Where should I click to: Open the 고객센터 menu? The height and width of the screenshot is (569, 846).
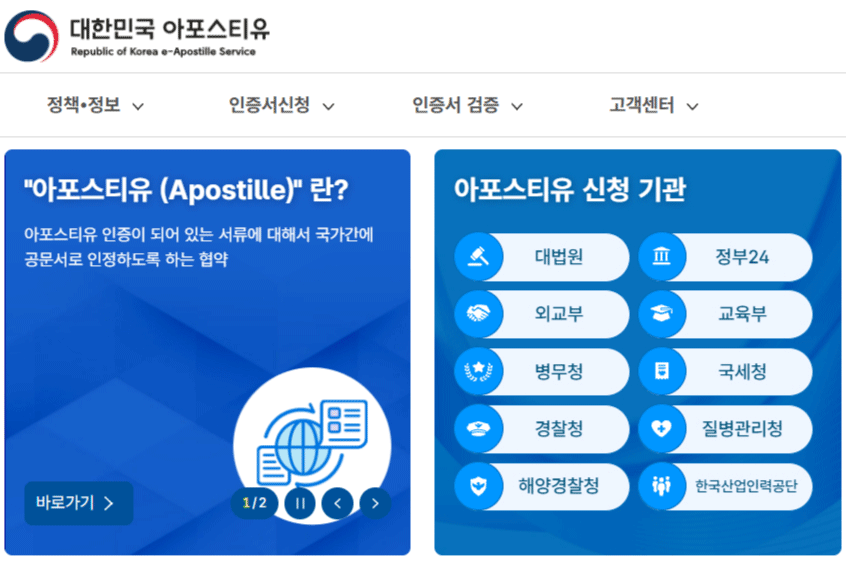(x=653, y=105)
